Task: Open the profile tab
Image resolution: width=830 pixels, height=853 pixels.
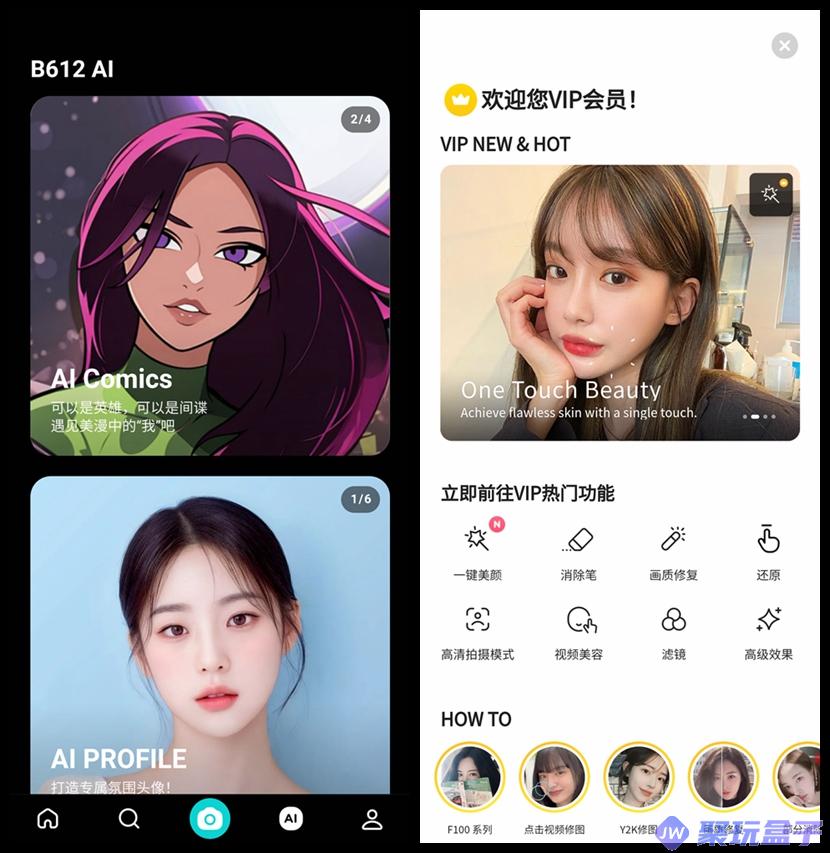Action: click(372, 819)
